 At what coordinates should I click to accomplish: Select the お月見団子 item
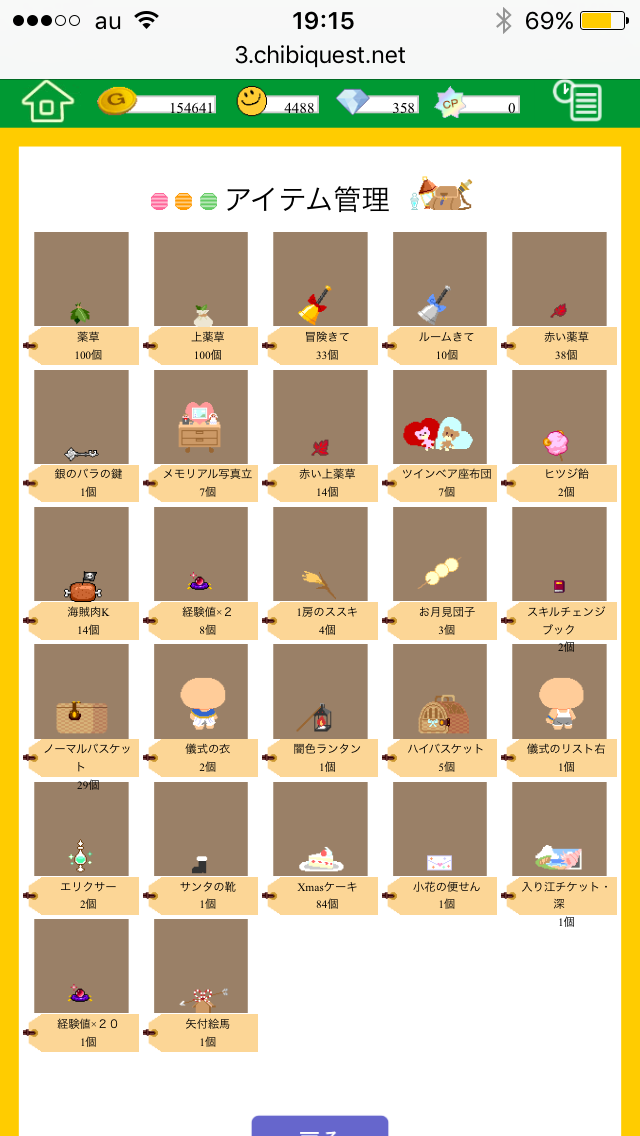[440, 555]
